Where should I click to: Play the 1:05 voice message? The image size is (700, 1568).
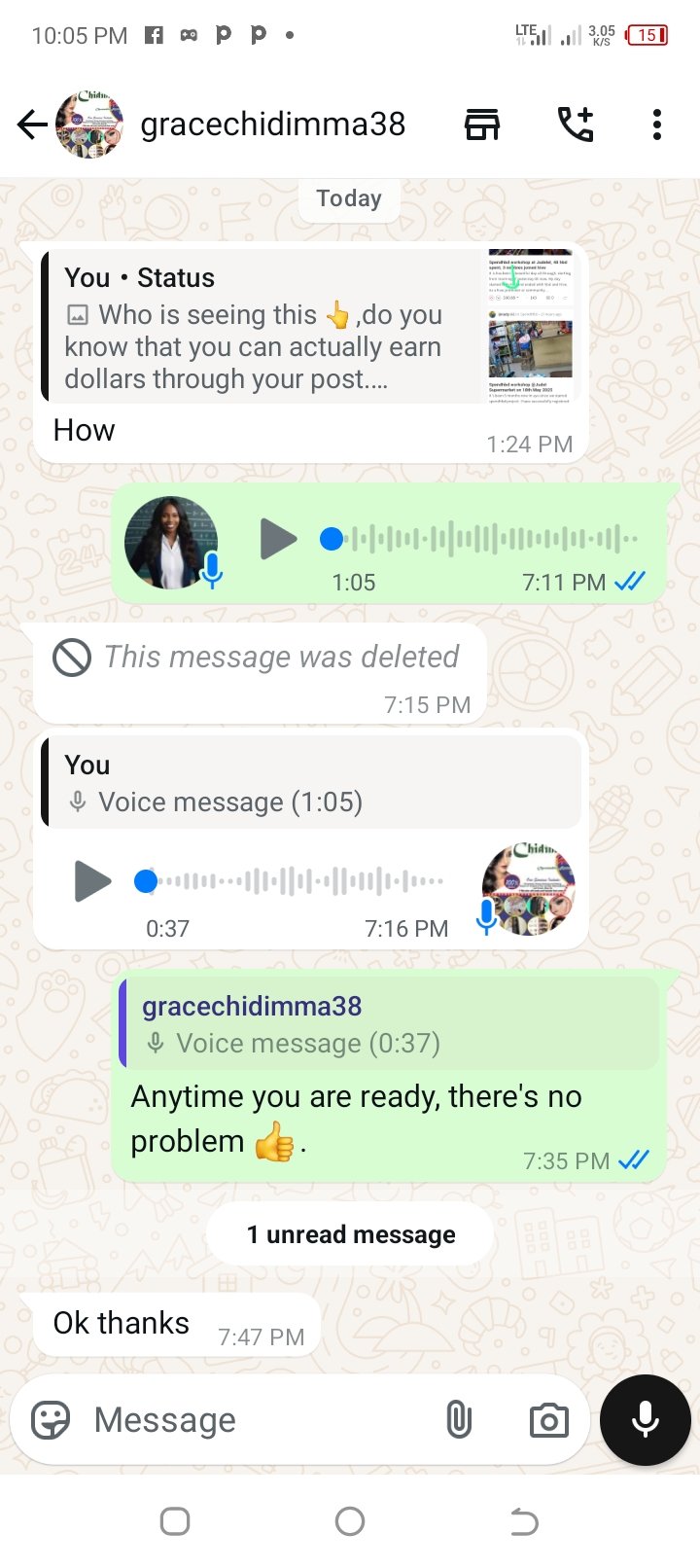pyautogui.click(x=278, y=539)
